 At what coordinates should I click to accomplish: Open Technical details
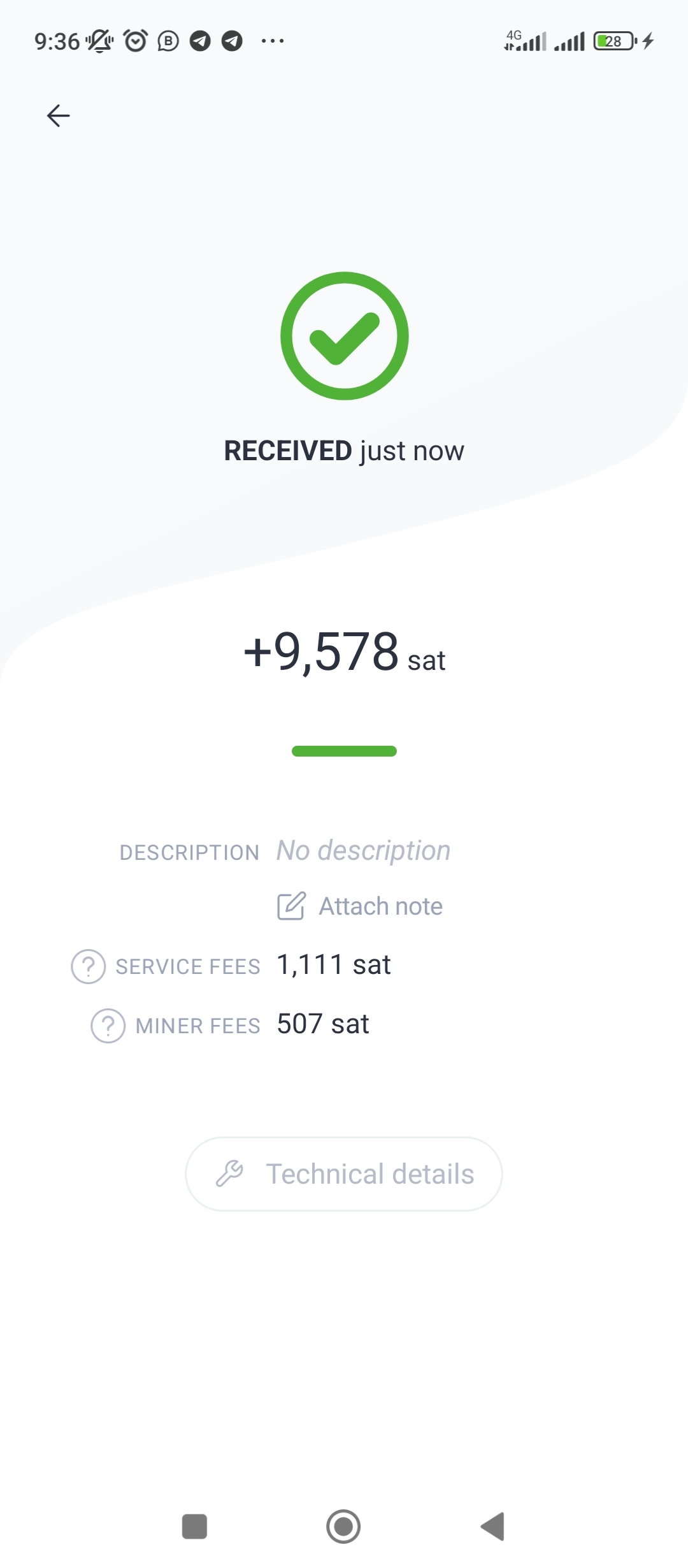(x=344, y=1174)
